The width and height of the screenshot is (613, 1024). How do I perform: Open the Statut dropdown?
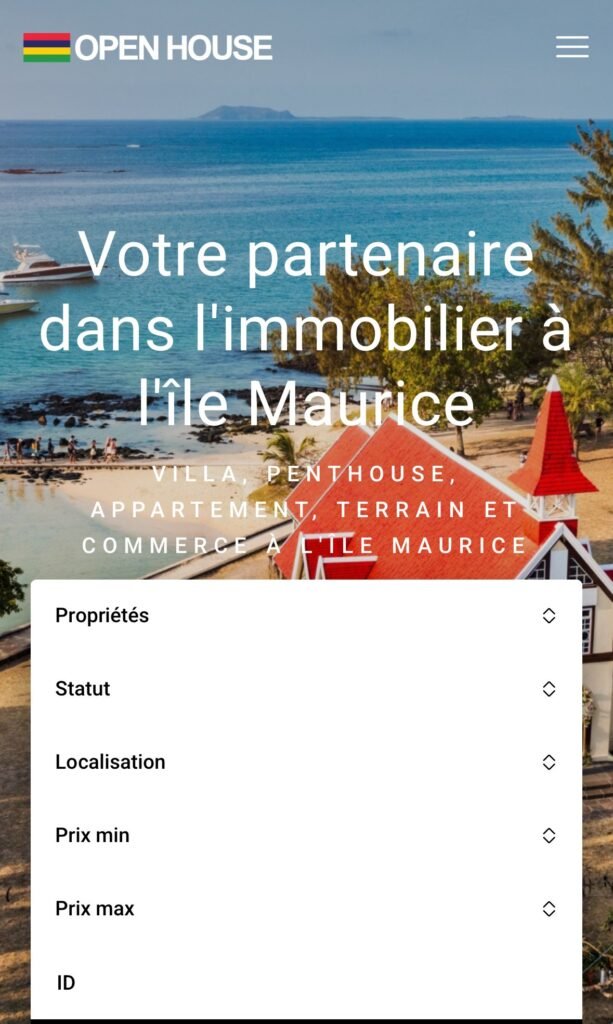[306, 689]
